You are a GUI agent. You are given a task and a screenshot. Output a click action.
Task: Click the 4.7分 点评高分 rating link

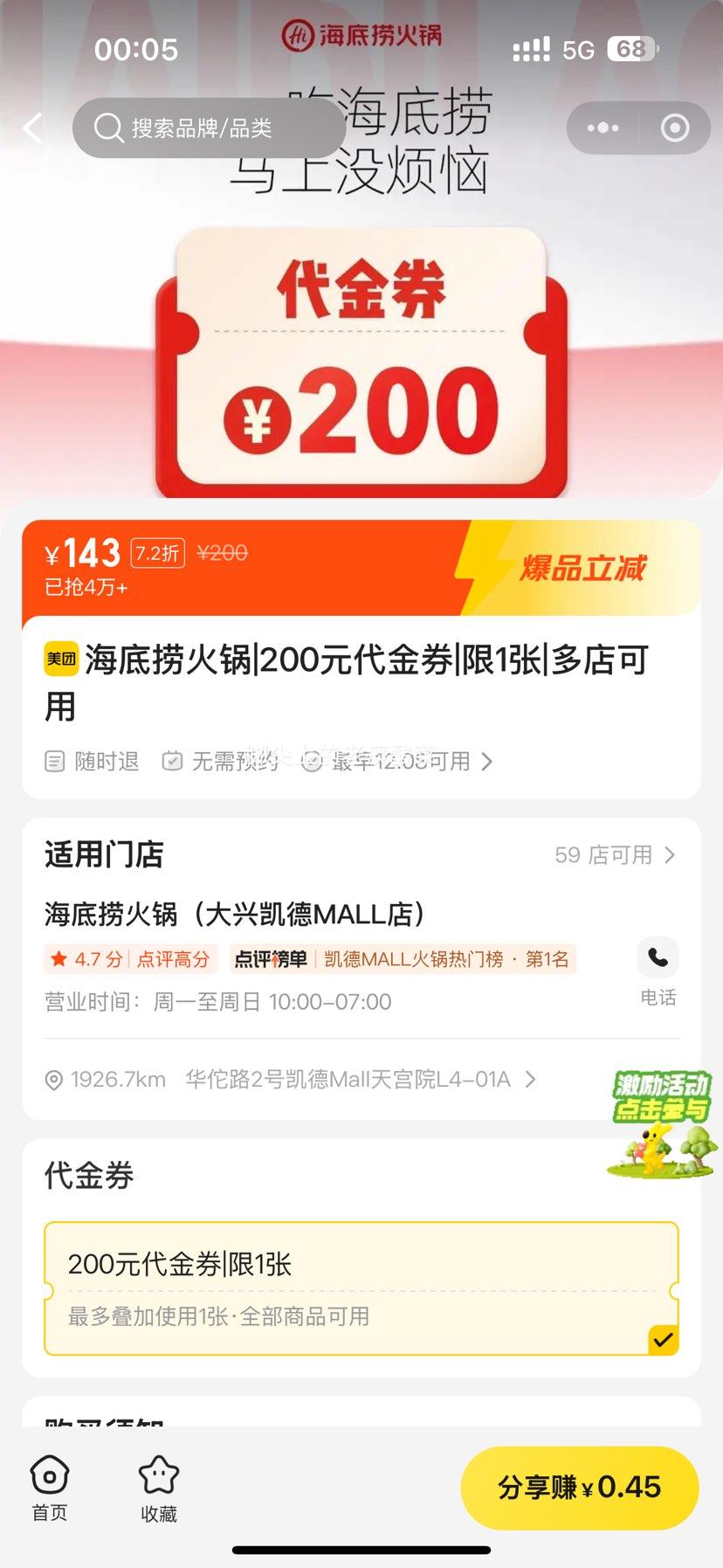coord(129,958)
